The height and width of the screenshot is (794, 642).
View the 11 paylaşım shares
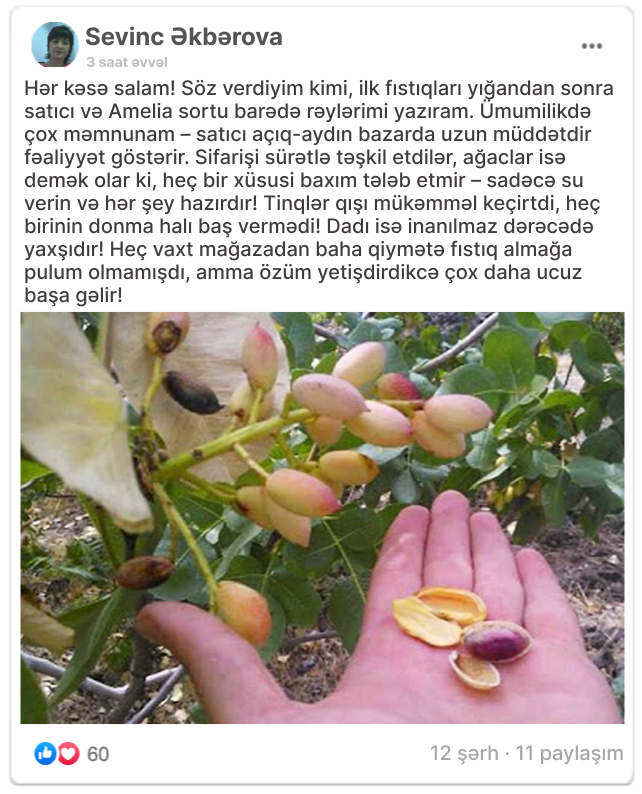568,753
